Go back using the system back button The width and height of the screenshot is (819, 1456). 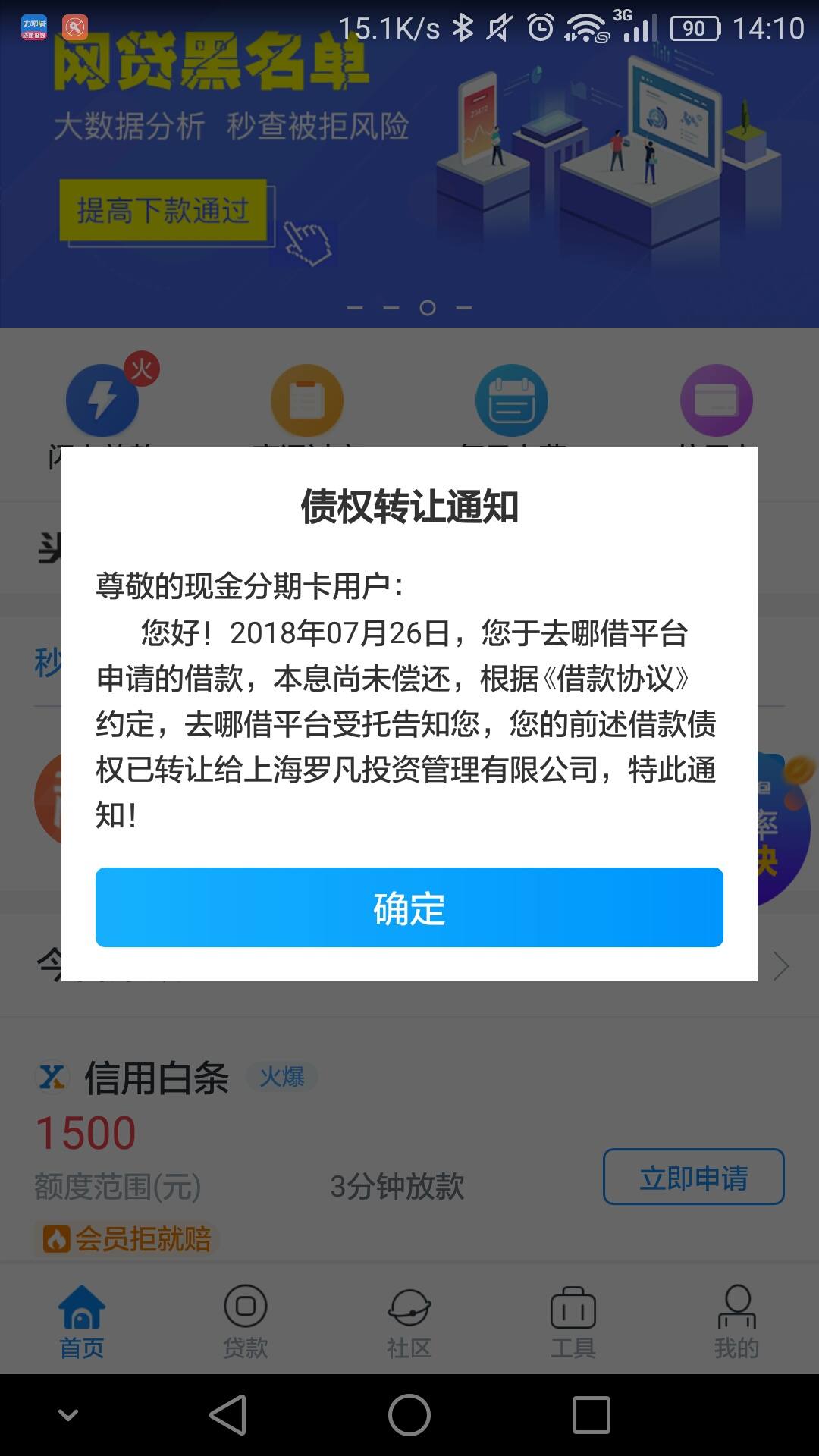(227, 1415)
